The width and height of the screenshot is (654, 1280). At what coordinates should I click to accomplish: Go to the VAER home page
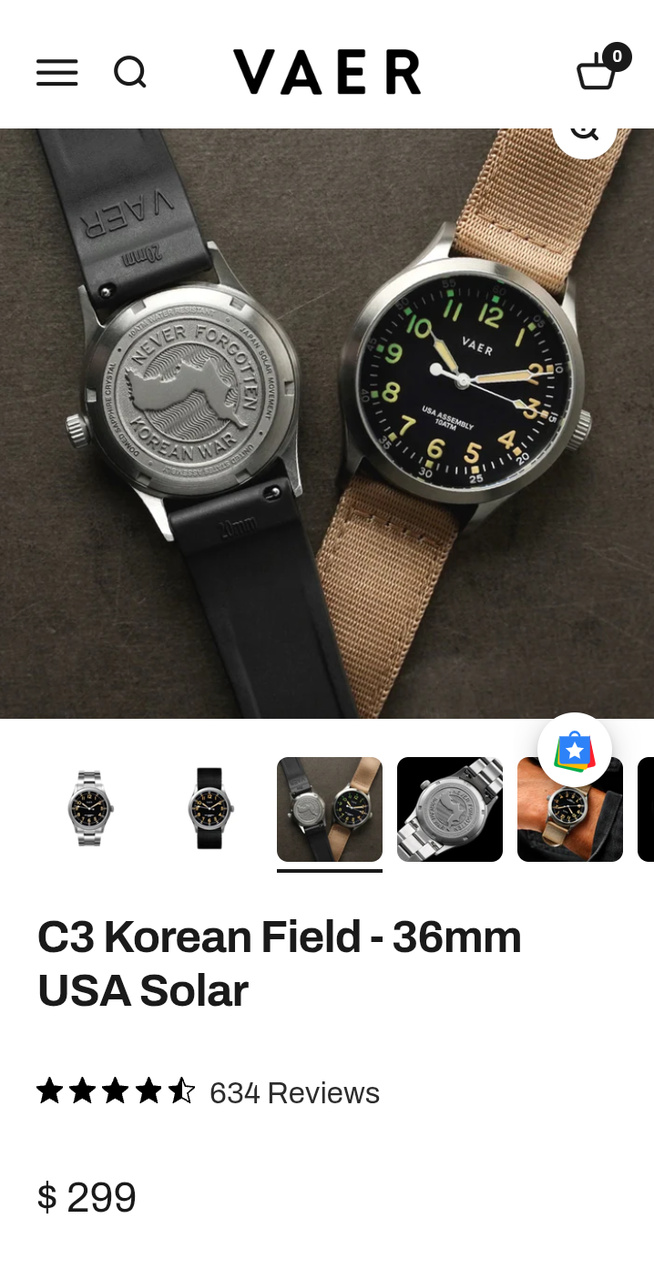tap(327, 72)
